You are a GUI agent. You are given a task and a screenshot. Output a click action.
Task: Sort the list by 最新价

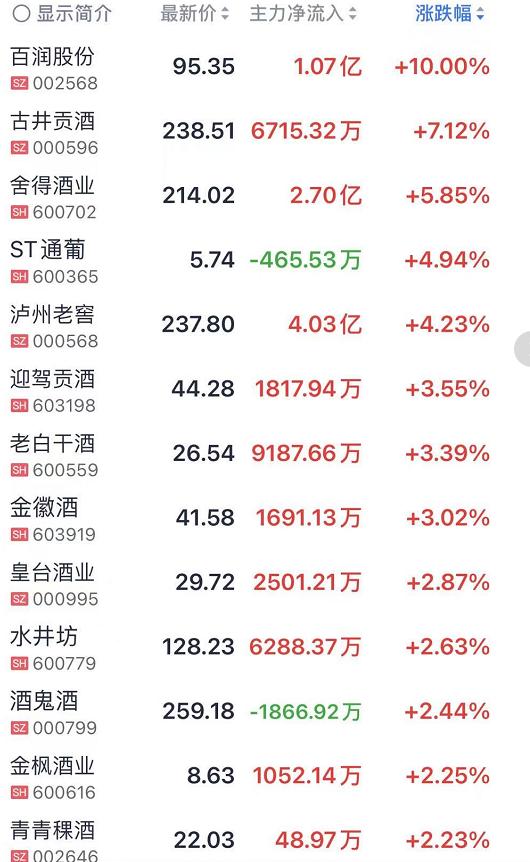(195, 14)
